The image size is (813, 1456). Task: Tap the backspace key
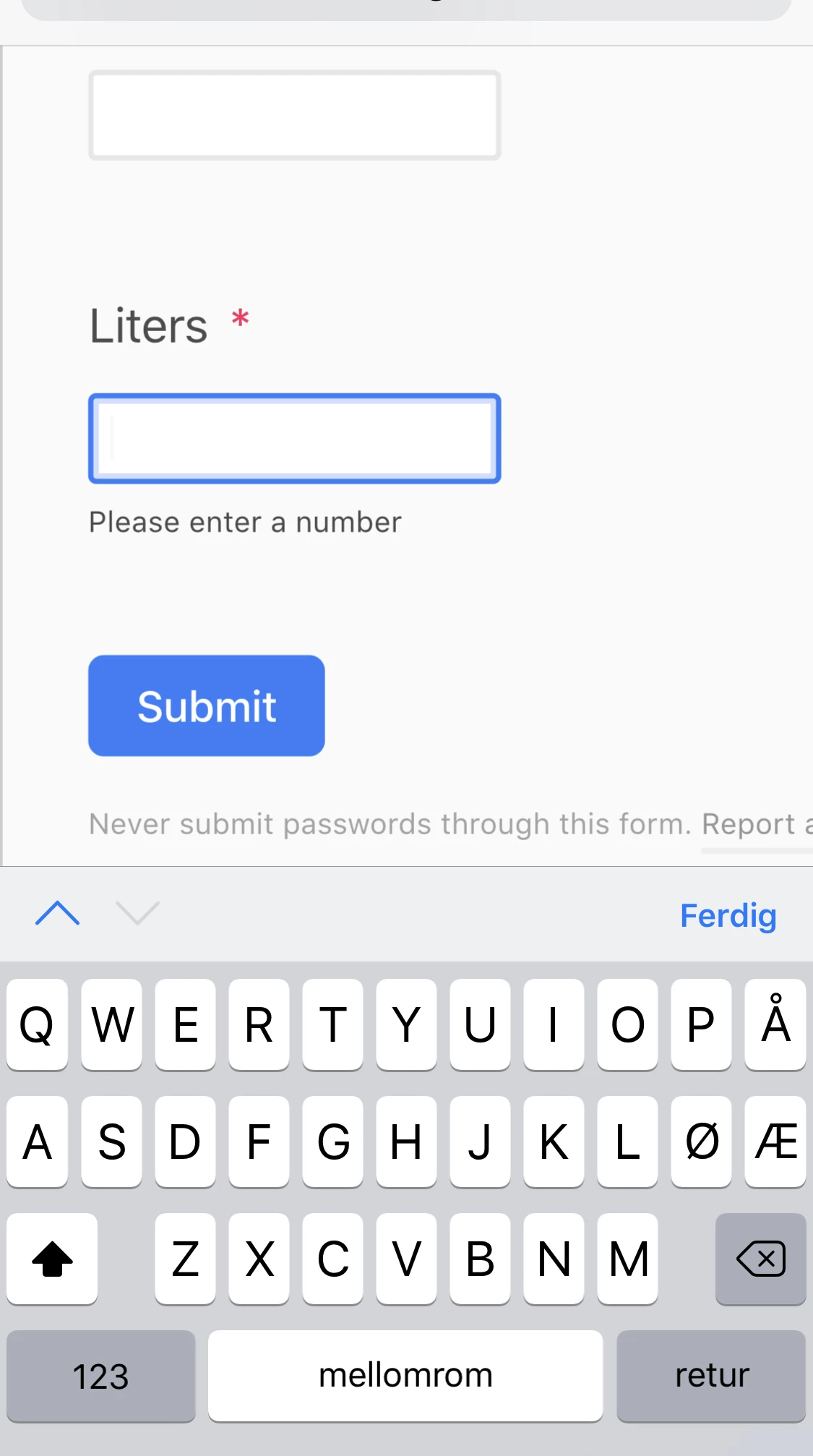(761, 1259)
